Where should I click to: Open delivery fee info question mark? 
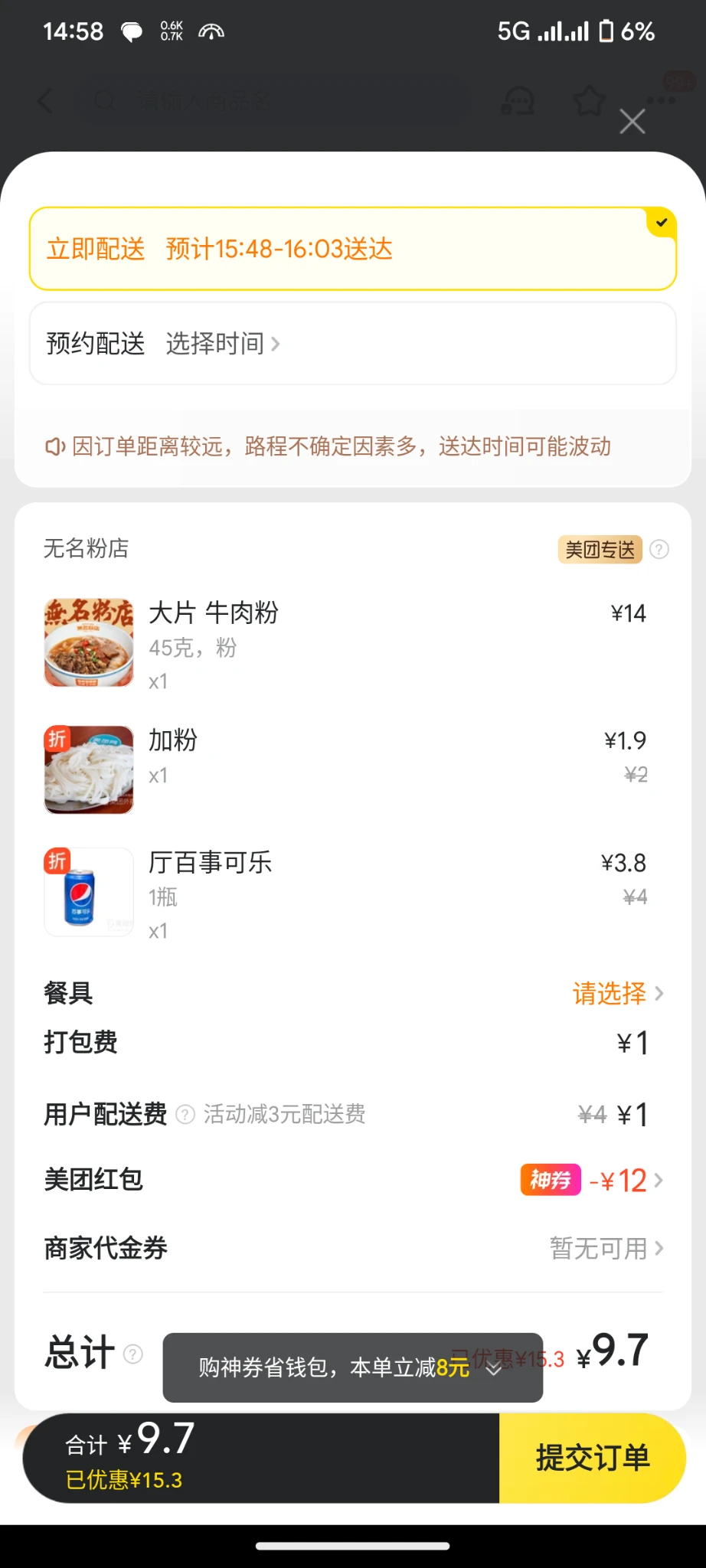point(185,1115)
